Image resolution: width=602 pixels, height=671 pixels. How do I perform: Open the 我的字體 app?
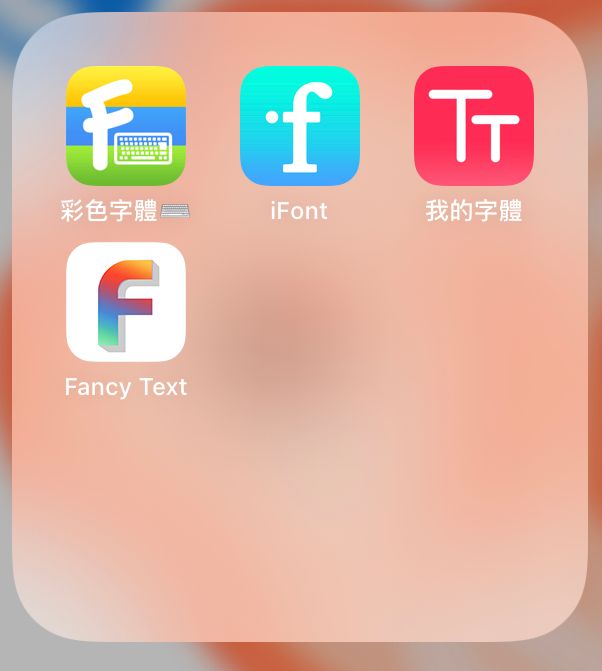474,126
